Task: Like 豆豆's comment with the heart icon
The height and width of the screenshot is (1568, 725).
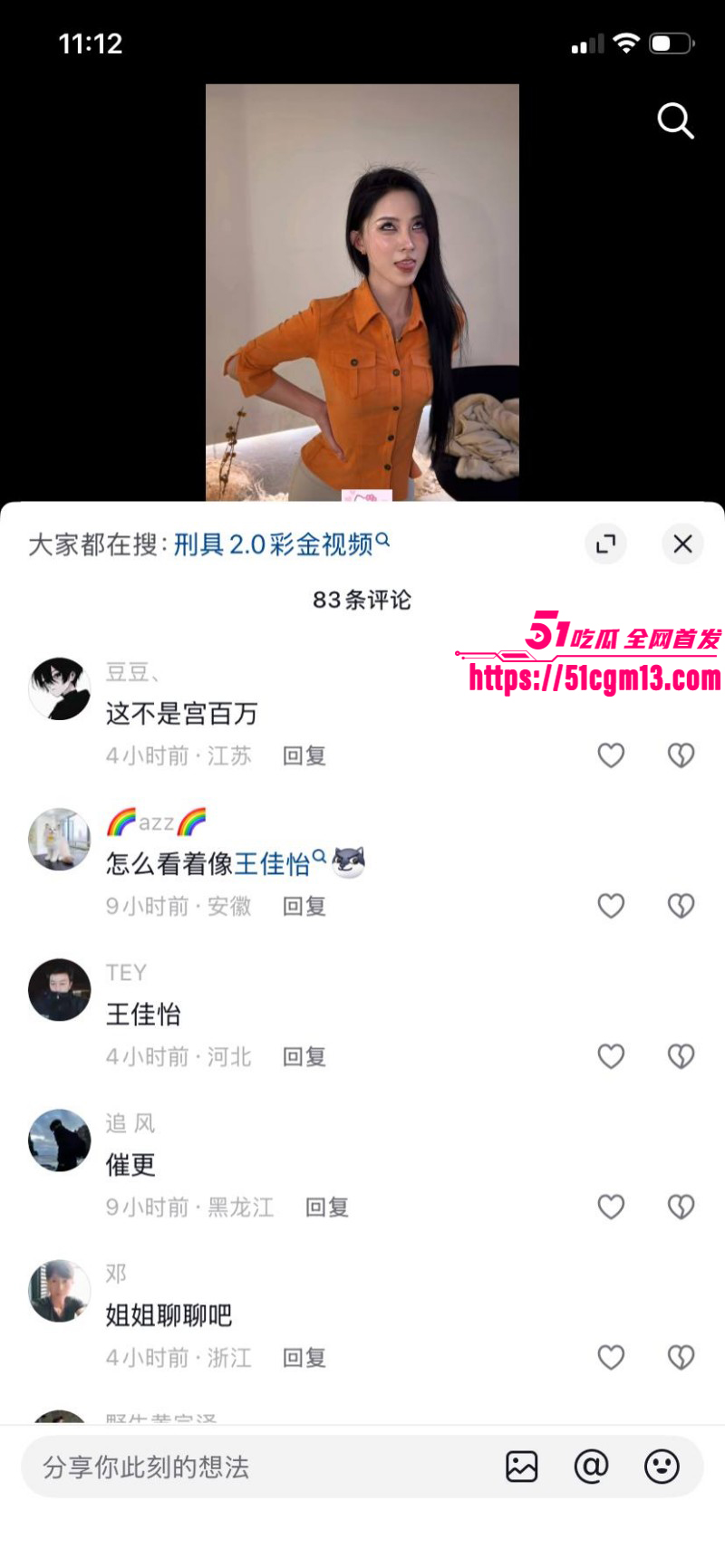Action: pyautogui.click(x=610, y=755)
